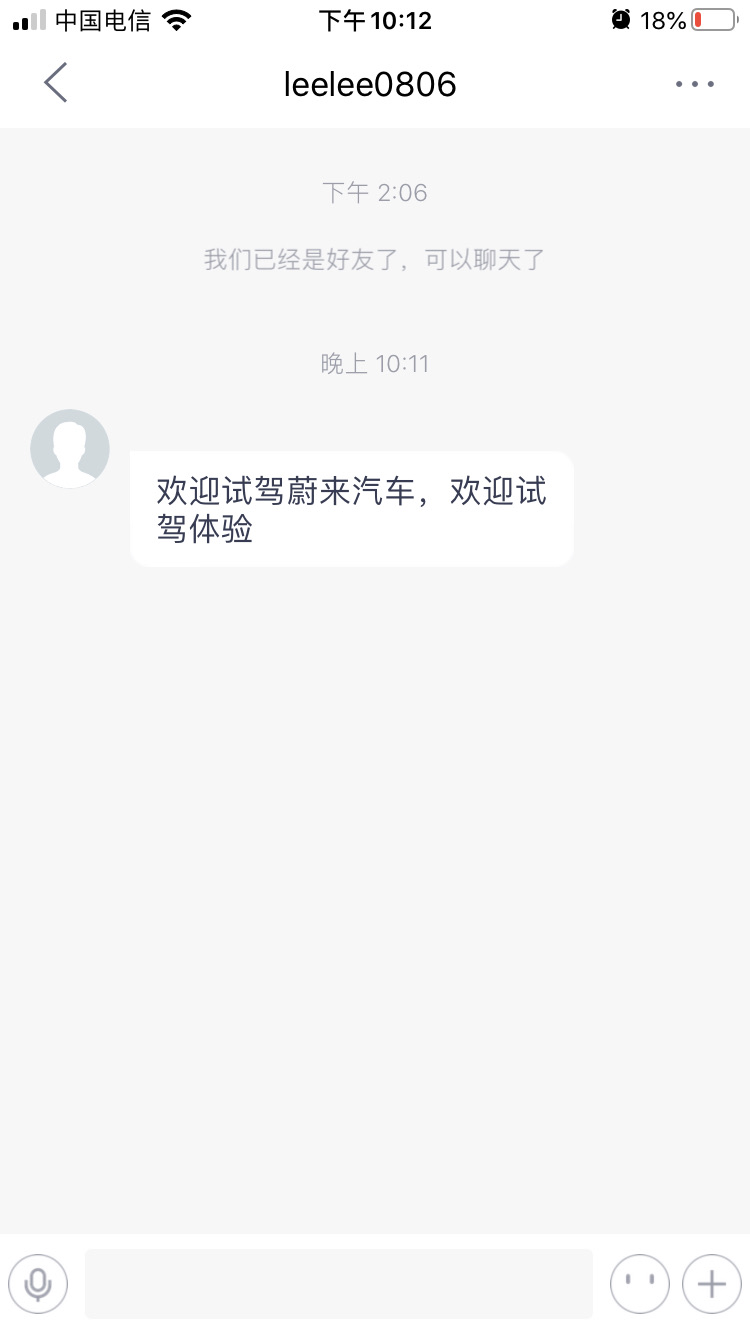View leelee0806's profile avatar
The width and height of the screenshot is (750, 1334).
70,449
